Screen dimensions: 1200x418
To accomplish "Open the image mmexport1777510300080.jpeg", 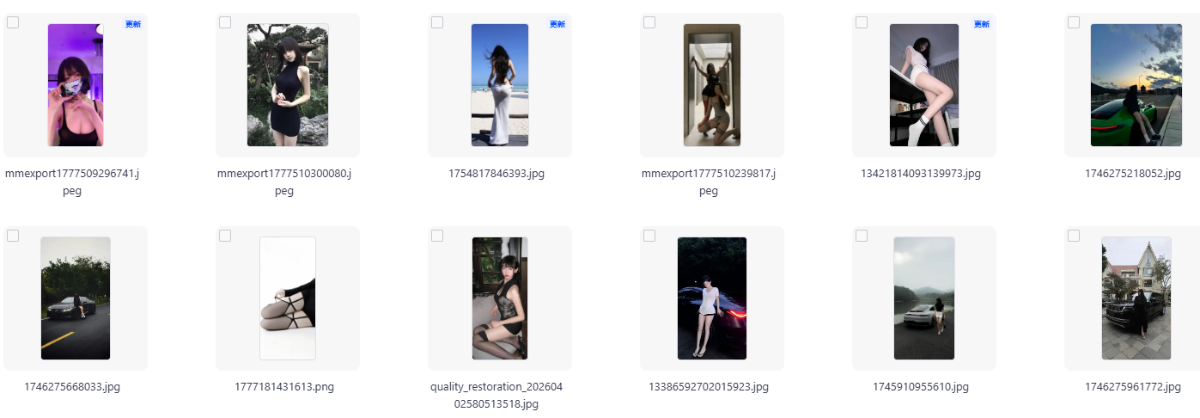I will (287, 85).
